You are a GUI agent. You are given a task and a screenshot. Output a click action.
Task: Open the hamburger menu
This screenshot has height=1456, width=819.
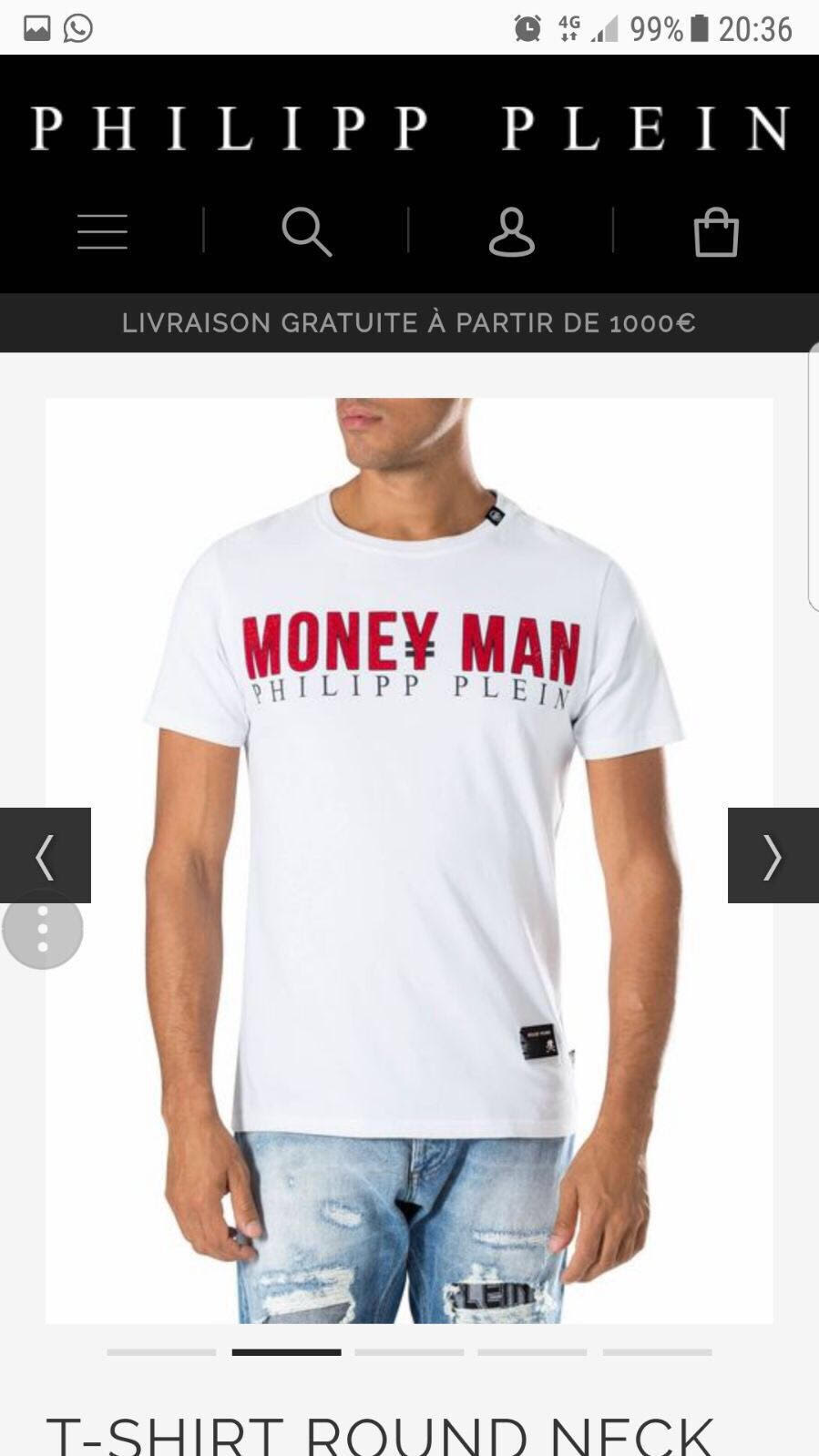point(102,231)
